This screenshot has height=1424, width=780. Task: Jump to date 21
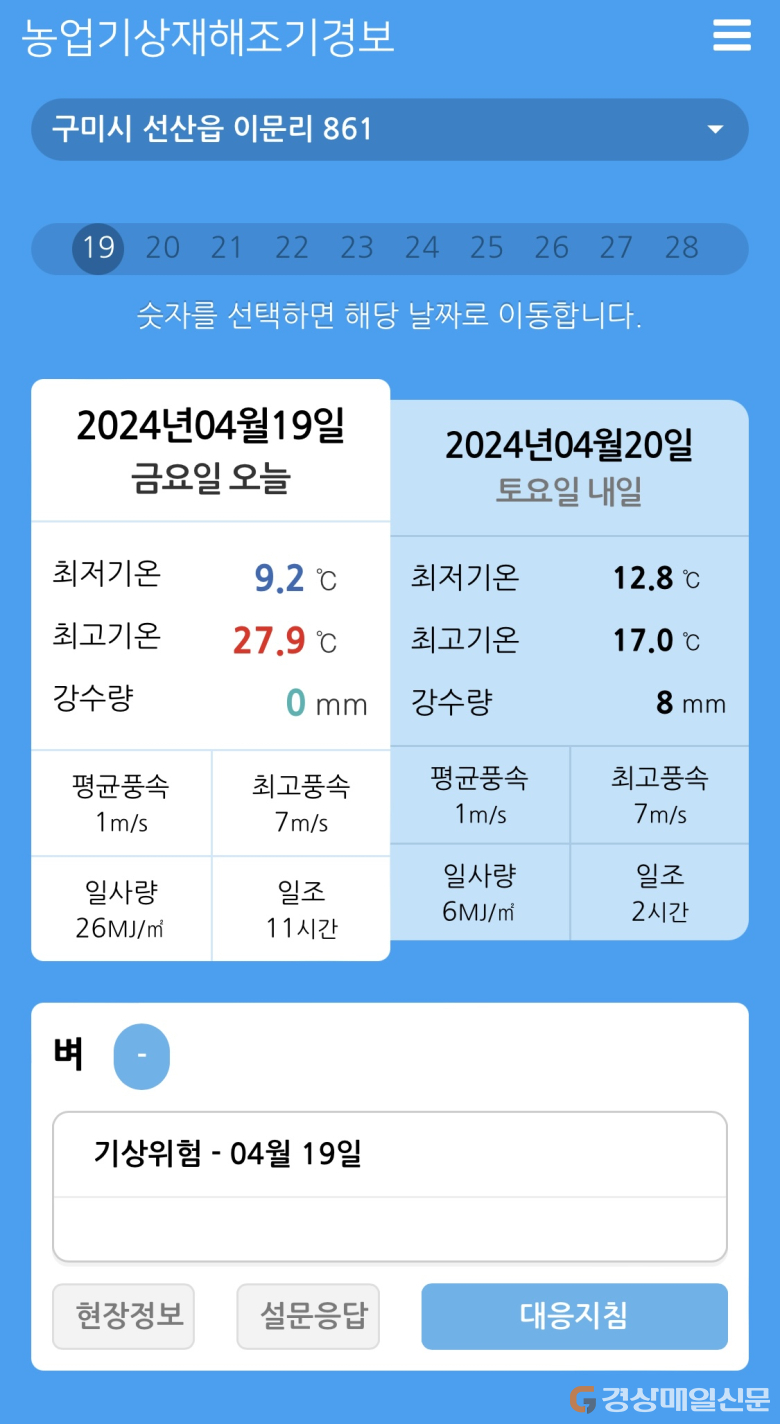[x=227, y=248]
